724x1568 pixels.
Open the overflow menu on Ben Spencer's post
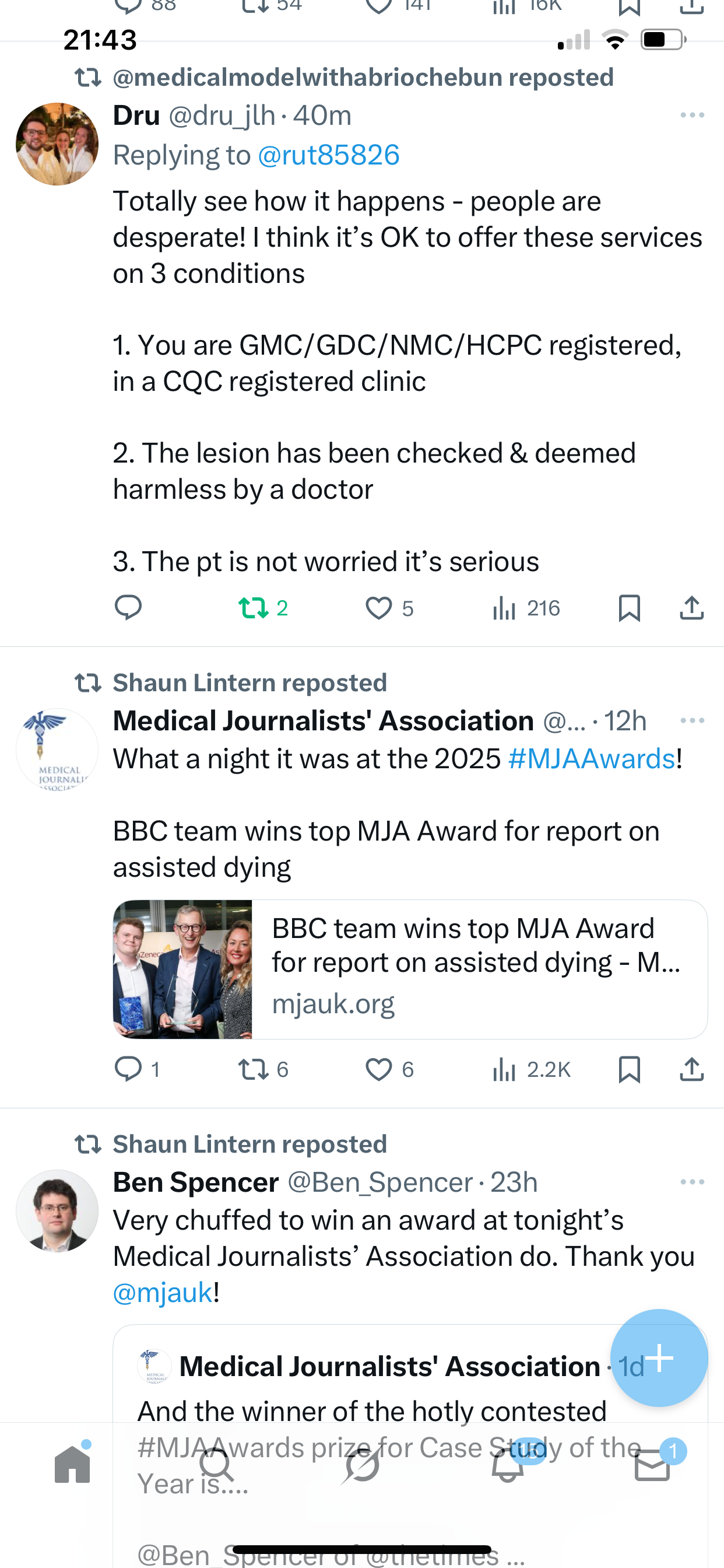(x=692, y=1182)
